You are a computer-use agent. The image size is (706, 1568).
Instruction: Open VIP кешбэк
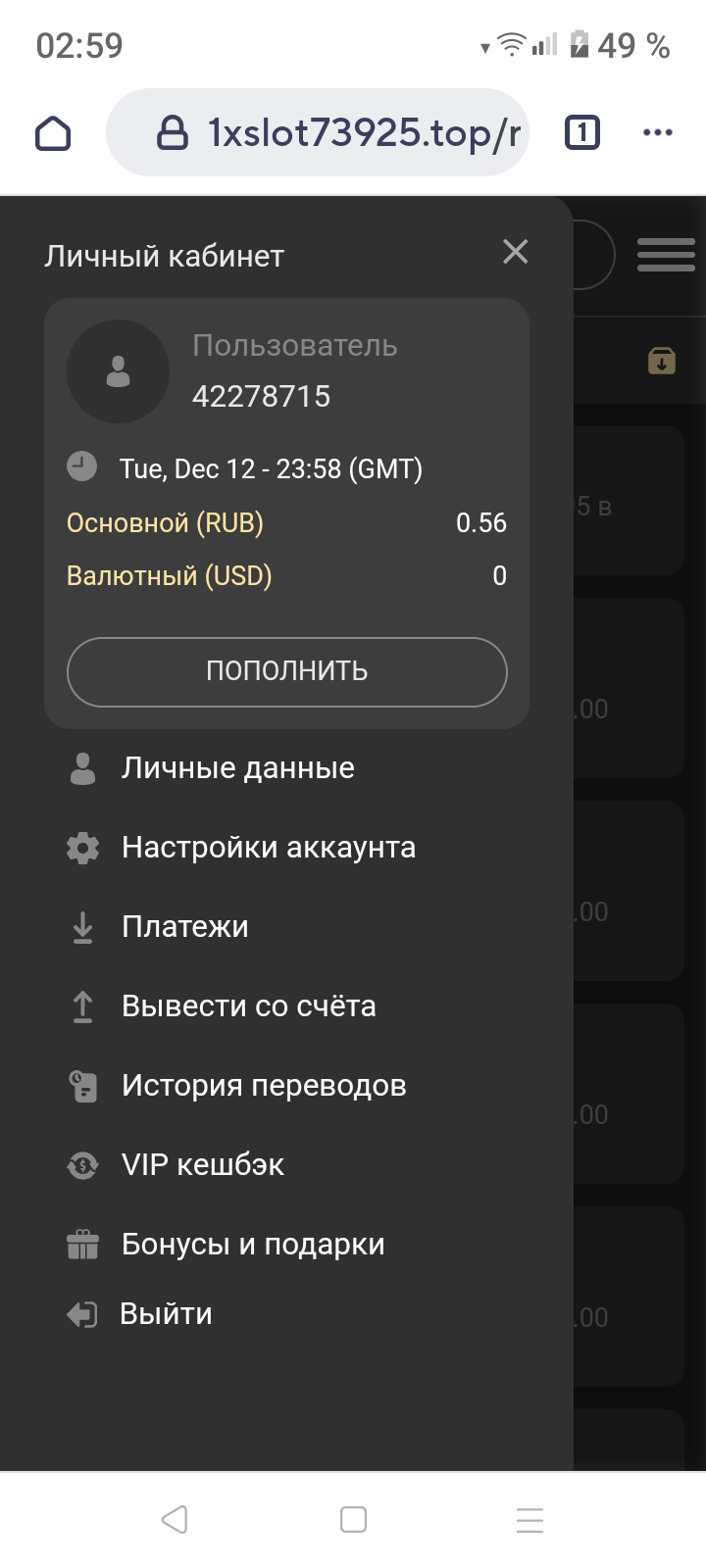pyautogui.click(x=202, y=1165)
